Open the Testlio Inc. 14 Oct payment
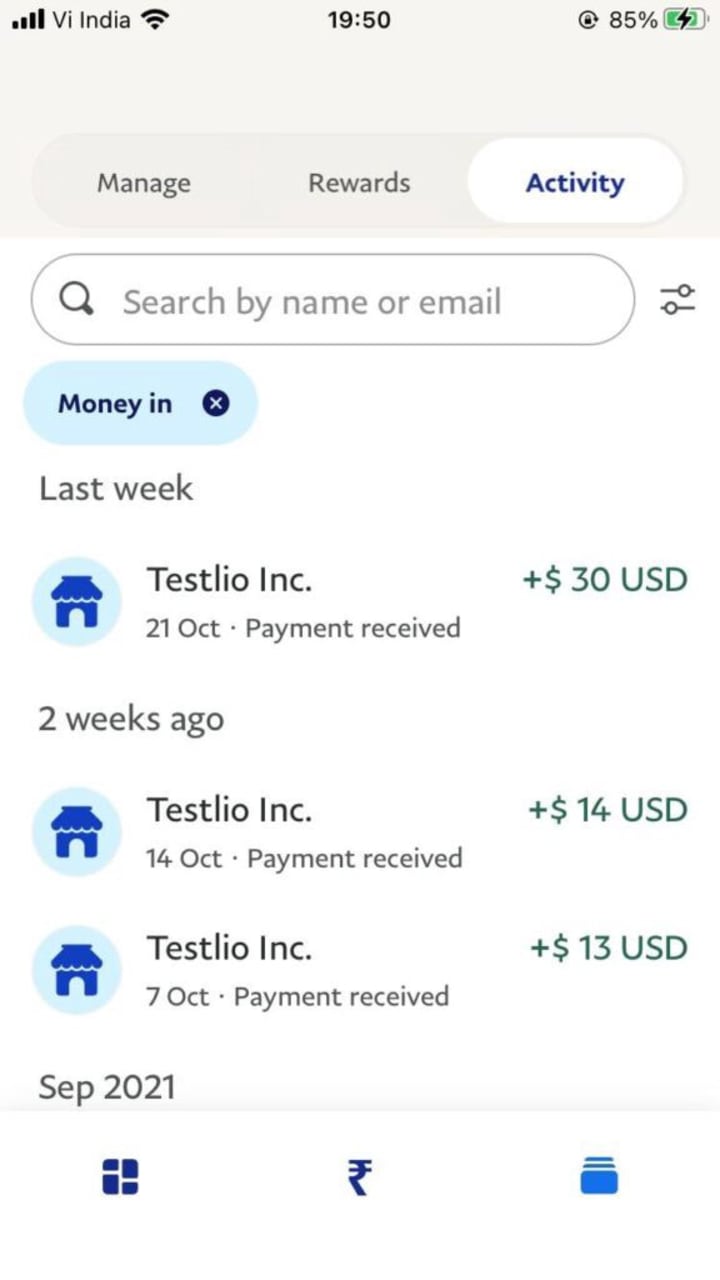 (360, 832)
